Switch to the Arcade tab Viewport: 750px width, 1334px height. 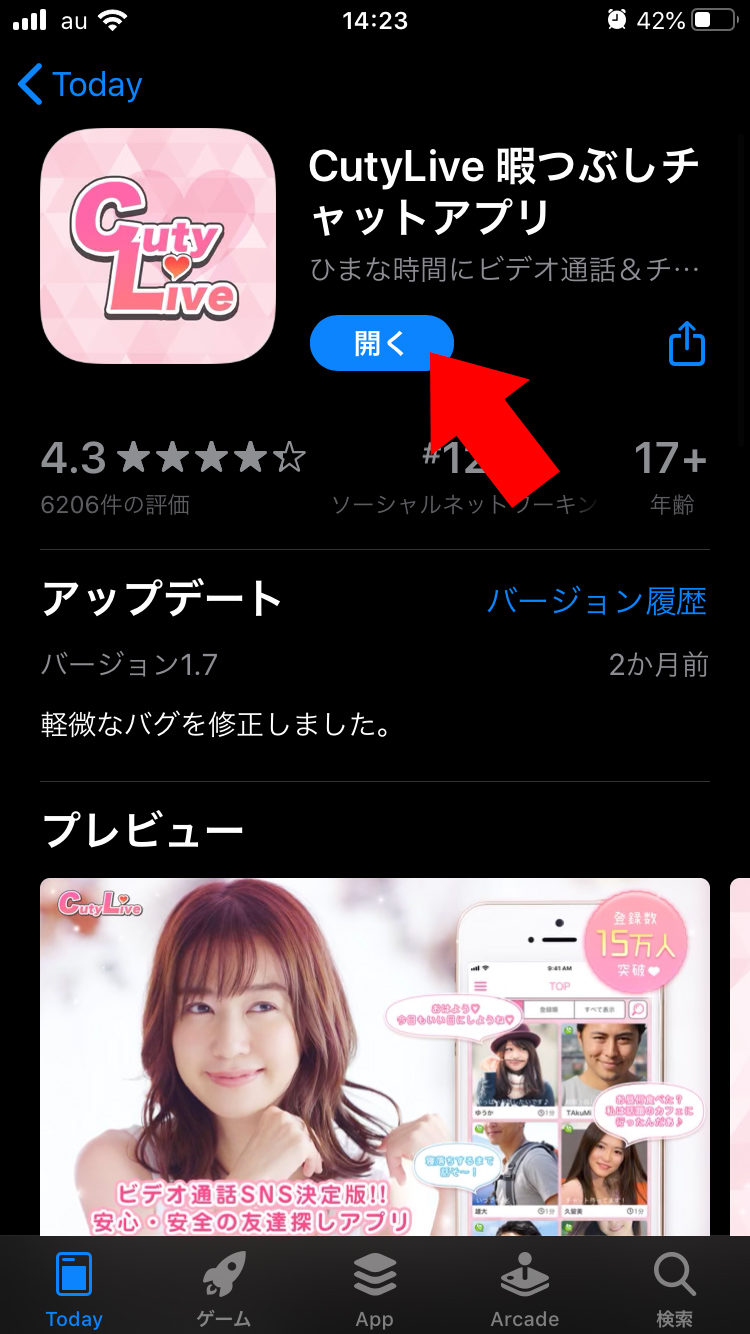[524, 1290]
